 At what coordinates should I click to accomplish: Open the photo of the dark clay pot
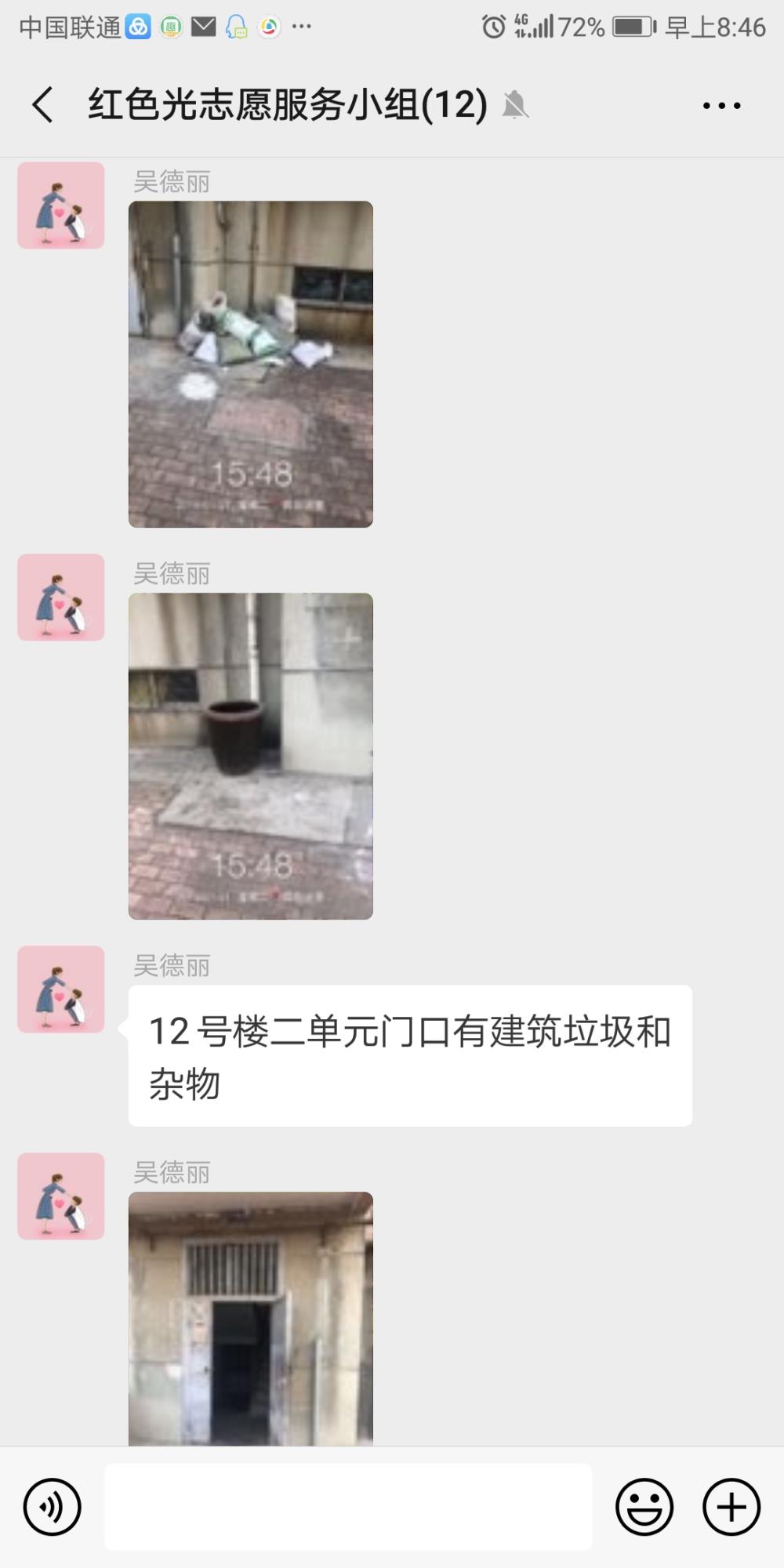(x=251, y=756)
